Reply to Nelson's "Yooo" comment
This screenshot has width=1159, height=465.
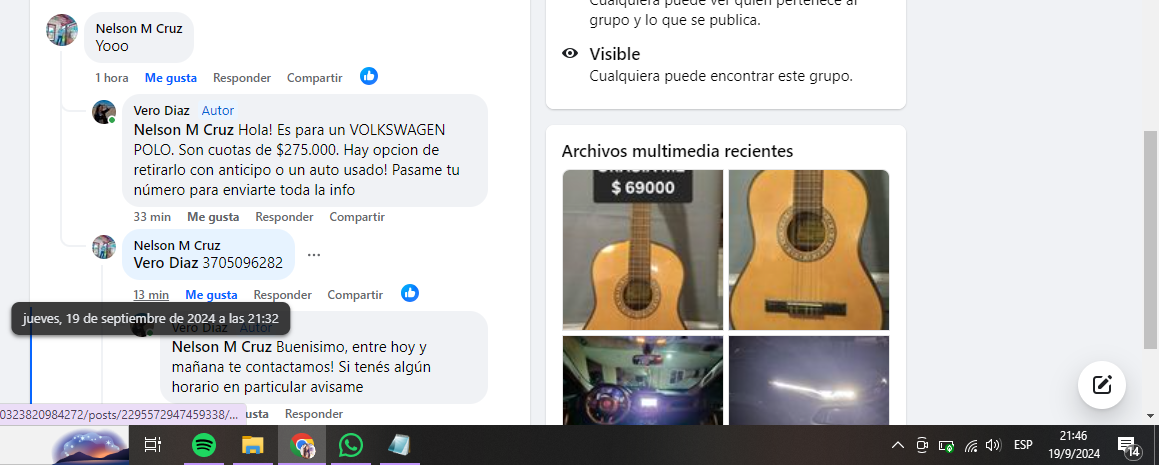click(x=242, y=77)
